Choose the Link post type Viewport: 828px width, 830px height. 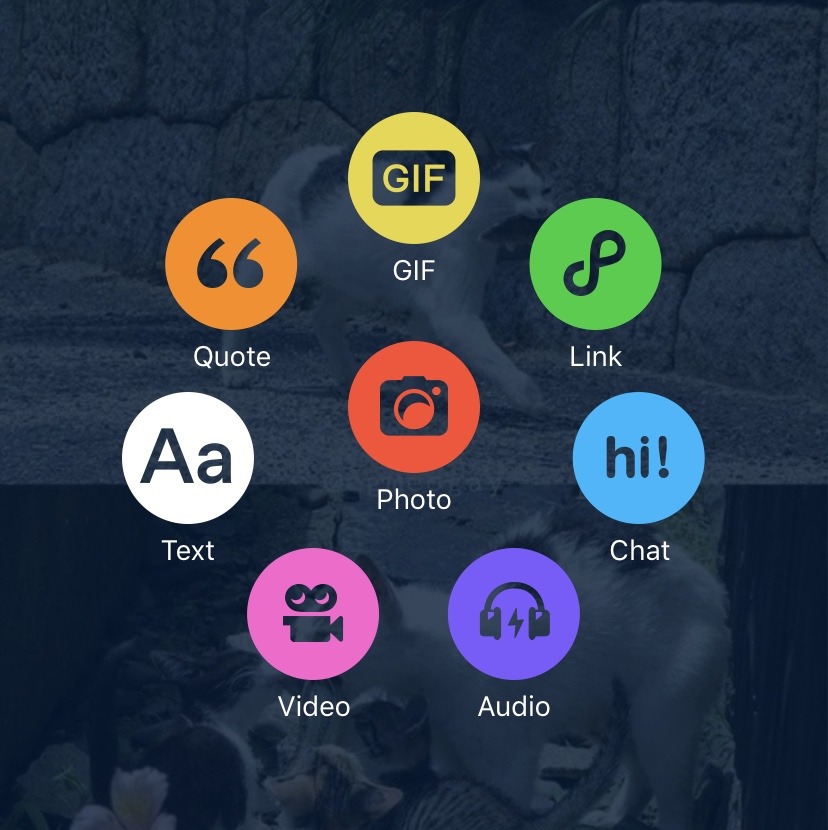595,264
